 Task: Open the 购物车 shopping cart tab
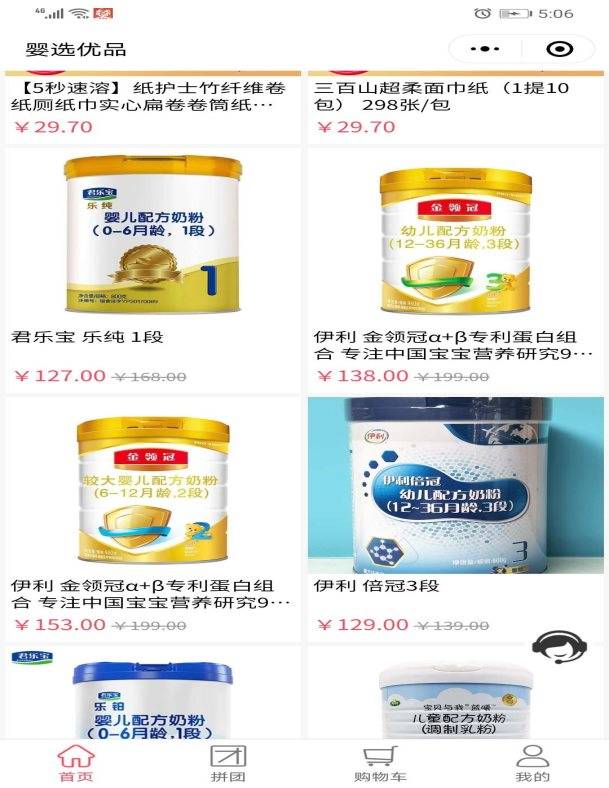pyautogui.click(x=380, y=763)
